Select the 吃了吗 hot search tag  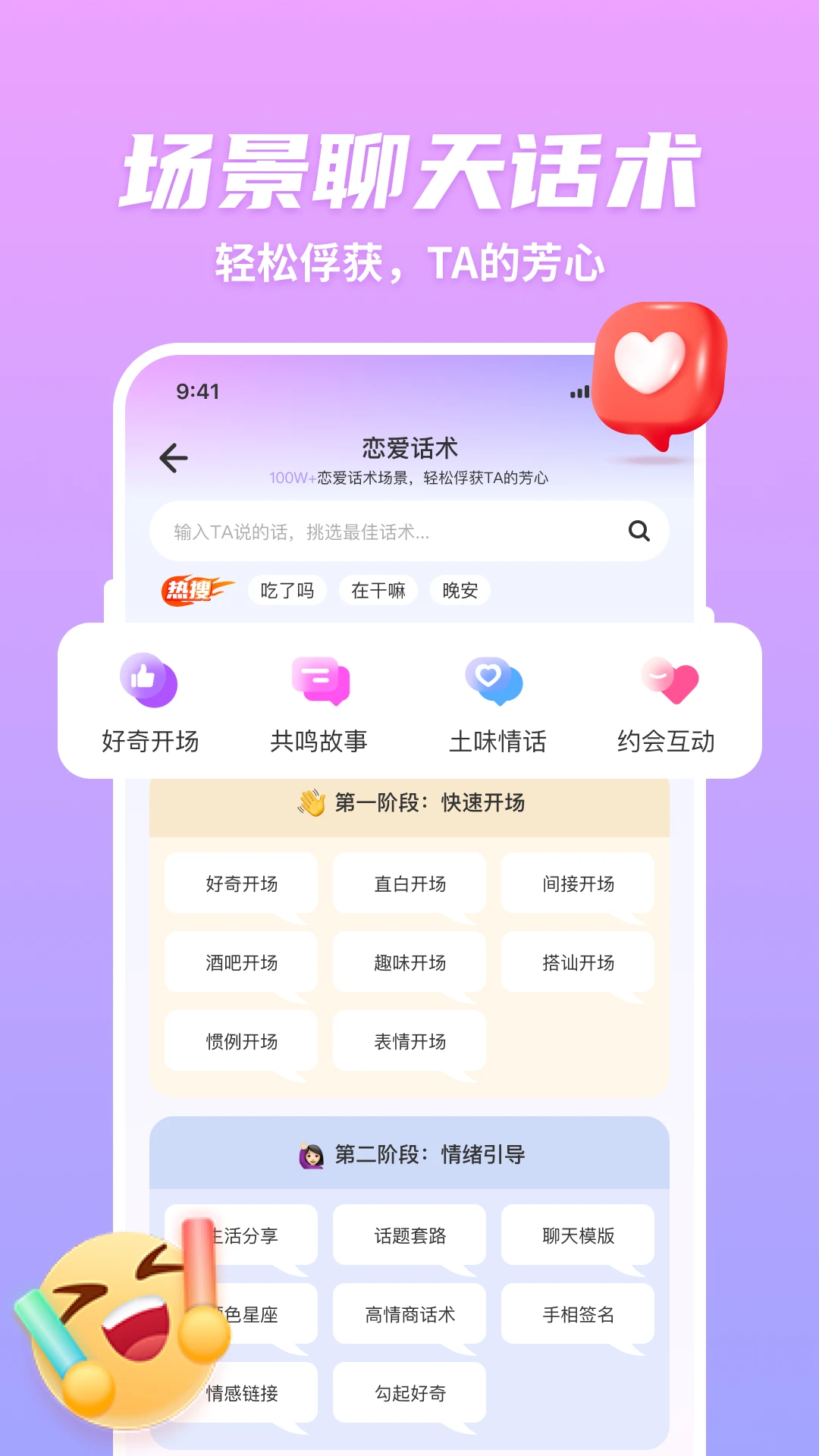pyautogui.click(x=289, y=590)
